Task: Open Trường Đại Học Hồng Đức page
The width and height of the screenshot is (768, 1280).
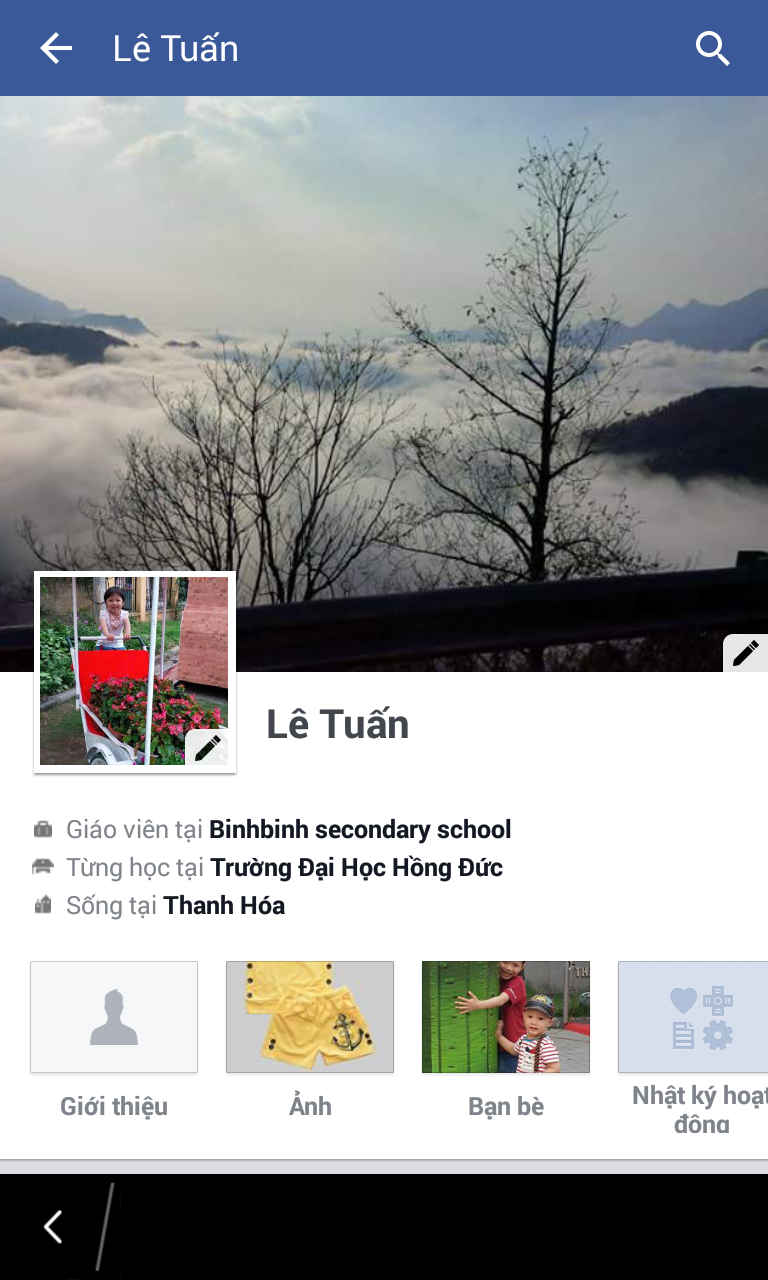Action: click(356, 867)
